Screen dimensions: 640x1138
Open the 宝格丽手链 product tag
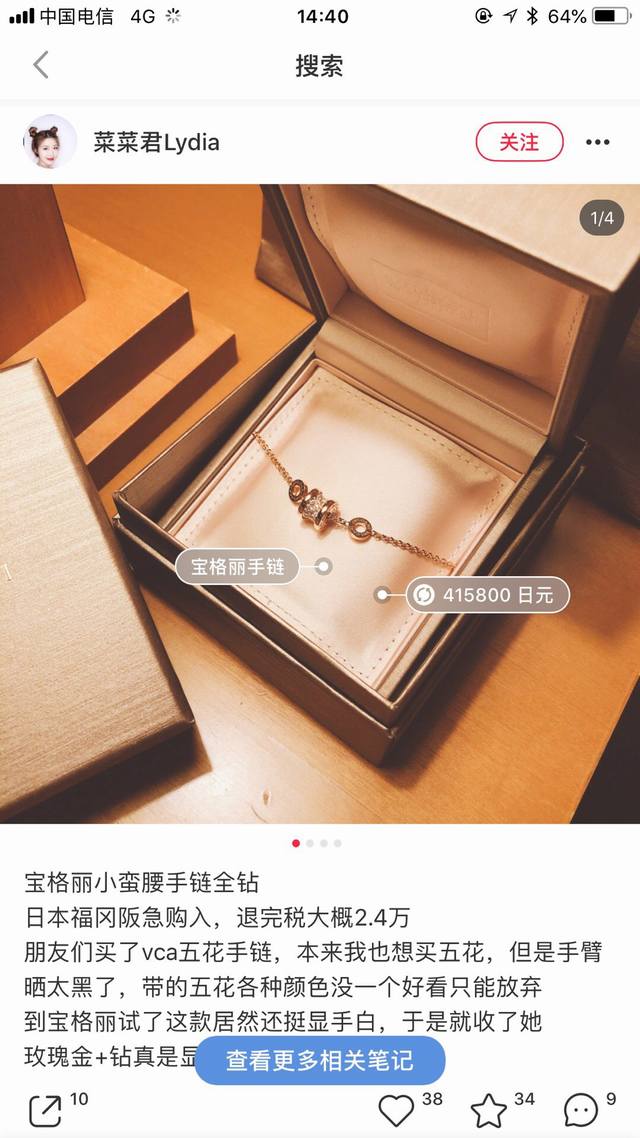click(x=238, y=567)
